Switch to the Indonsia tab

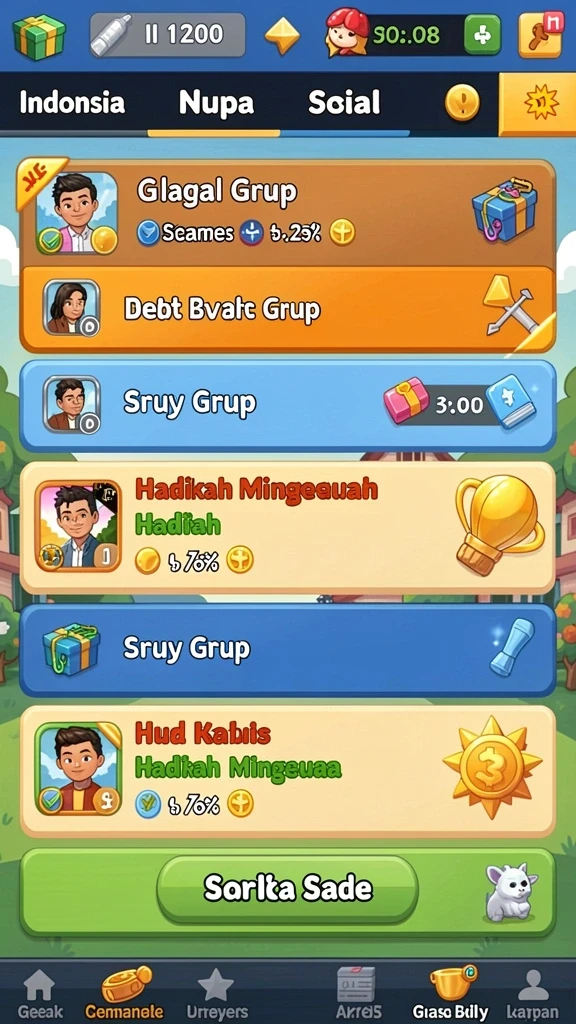pos(72,103)
